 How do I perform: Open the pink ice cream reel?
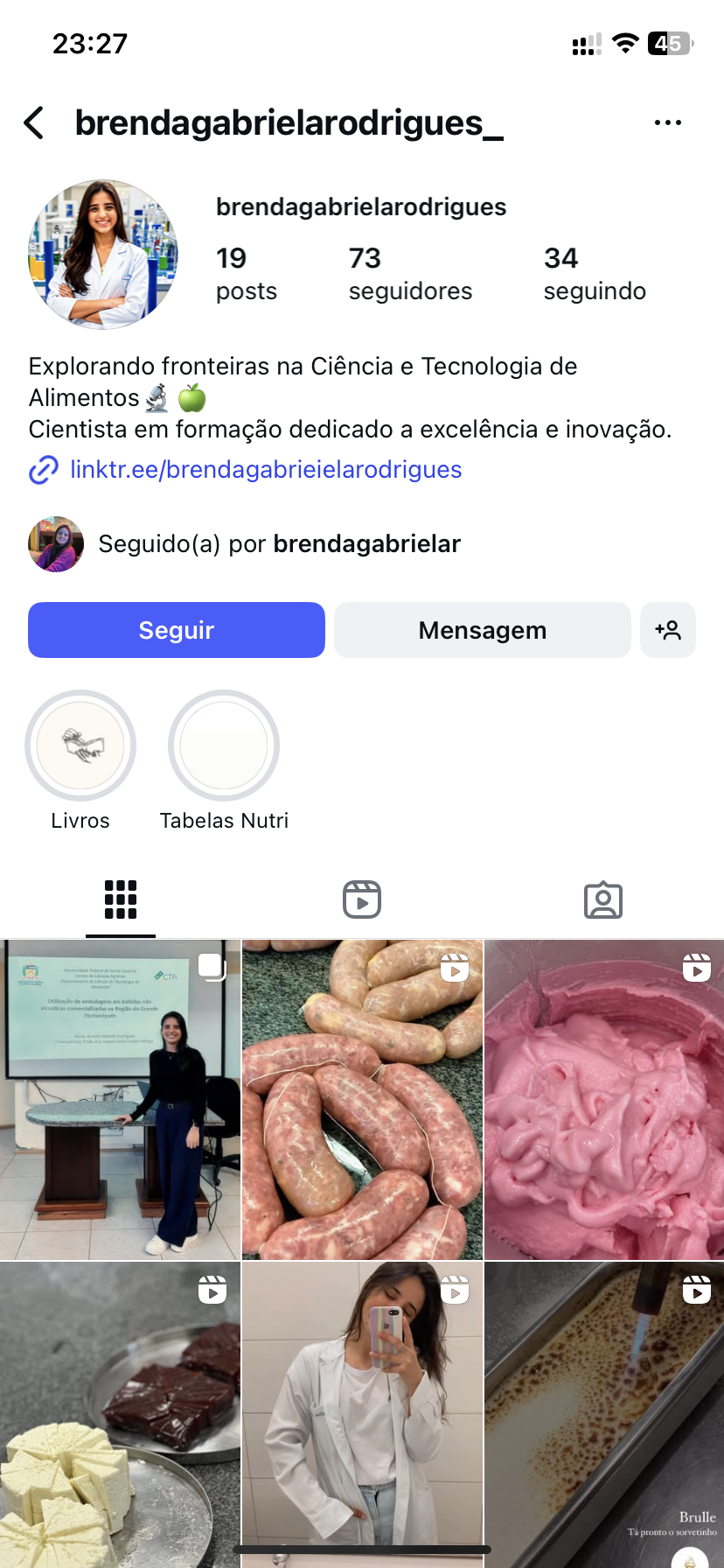(x=604, y=1100)
